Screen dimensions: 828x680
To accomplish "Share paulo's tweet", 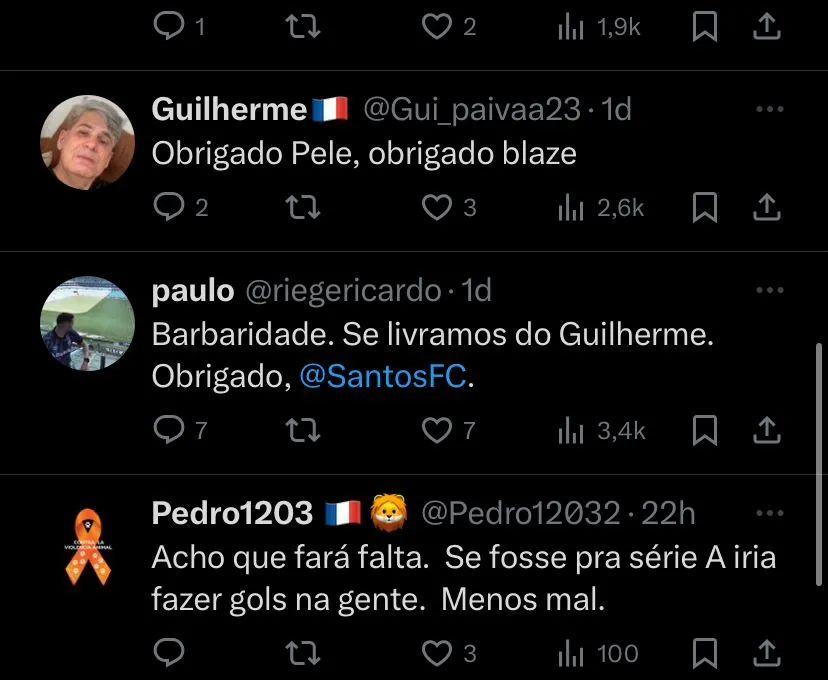I will (766, 430).
